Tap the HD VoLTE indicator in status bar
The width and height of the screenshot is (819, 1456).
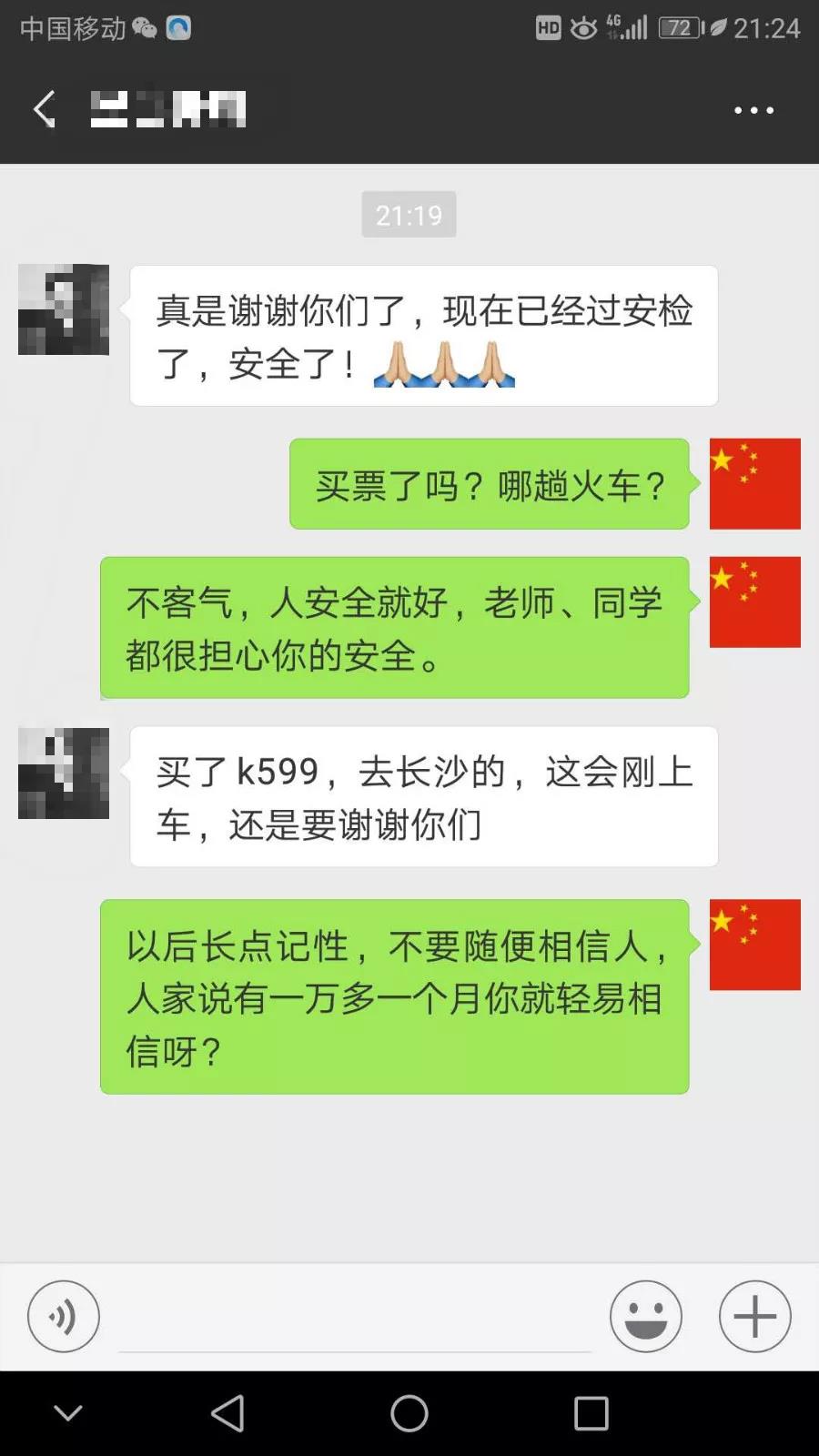[547, 28]
